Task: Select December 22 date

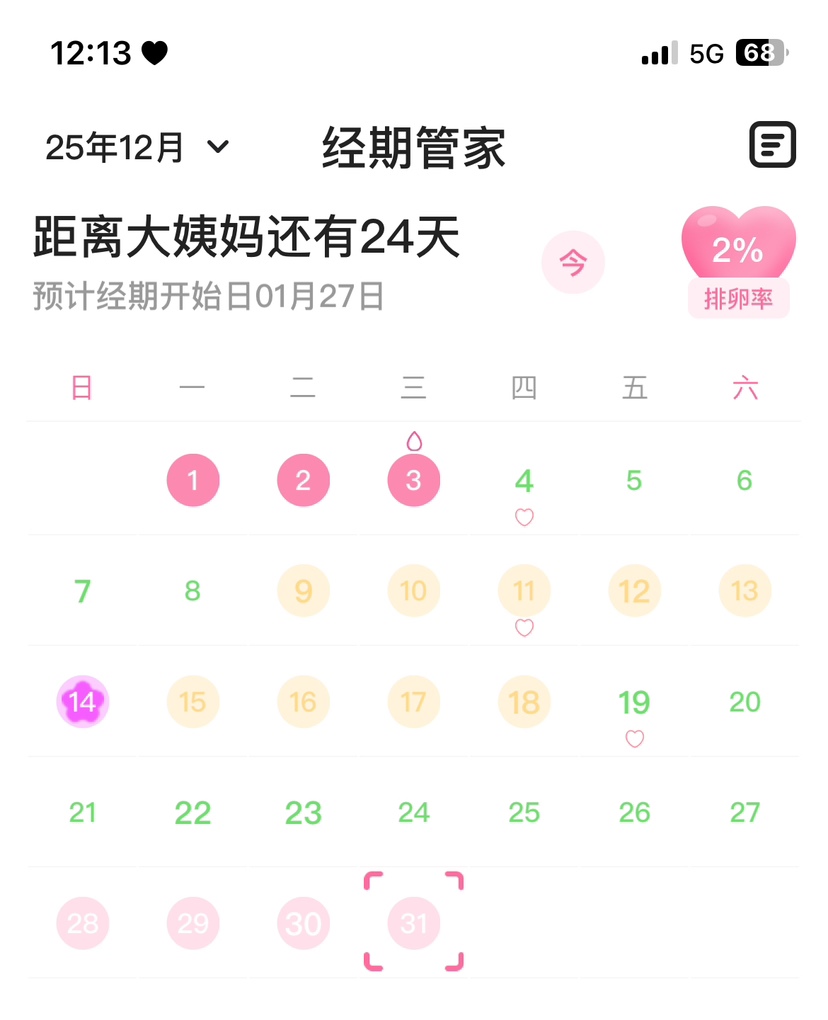Action: (x=193, y=813)
